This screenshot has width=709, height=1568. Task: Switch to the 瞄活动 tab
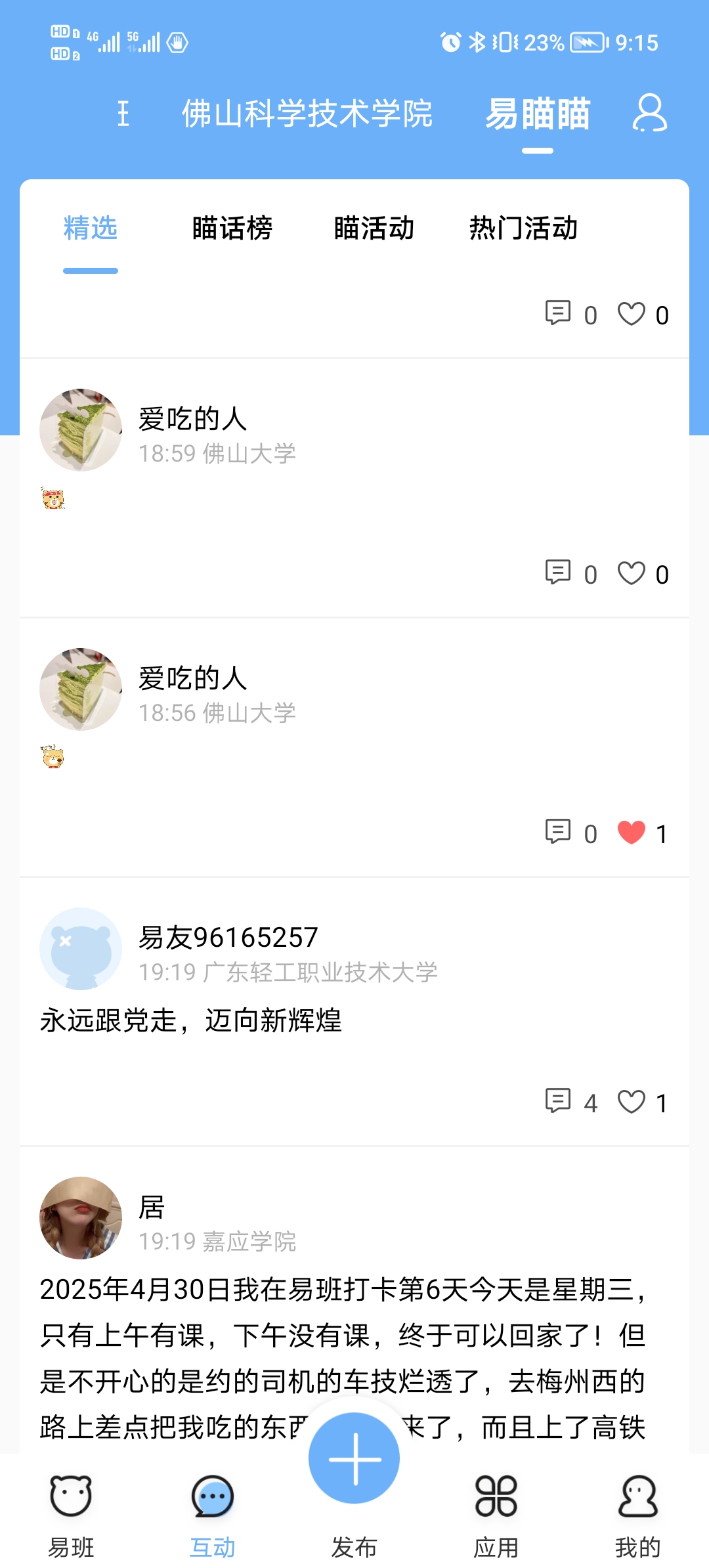(374, 229)
